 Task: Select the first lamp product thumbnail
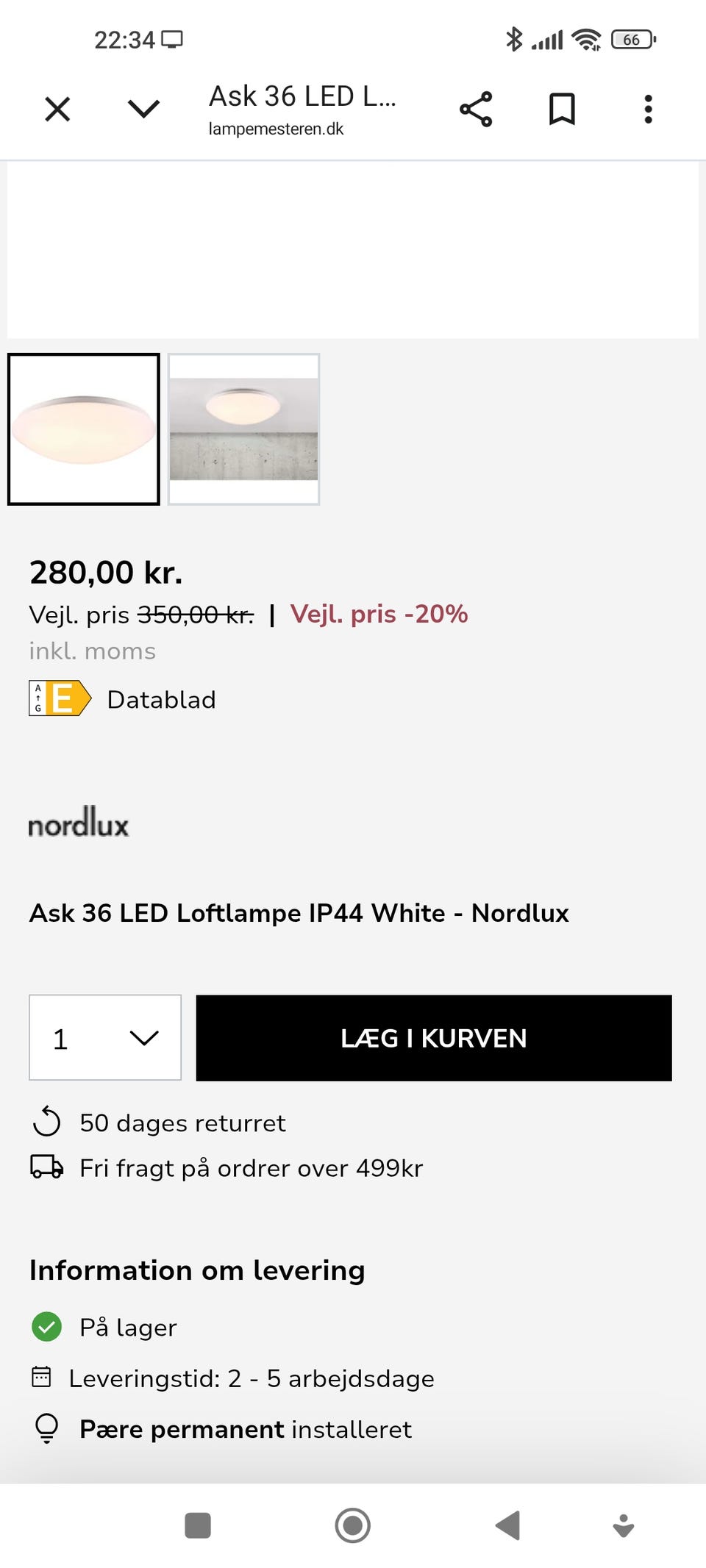[84, 429]
